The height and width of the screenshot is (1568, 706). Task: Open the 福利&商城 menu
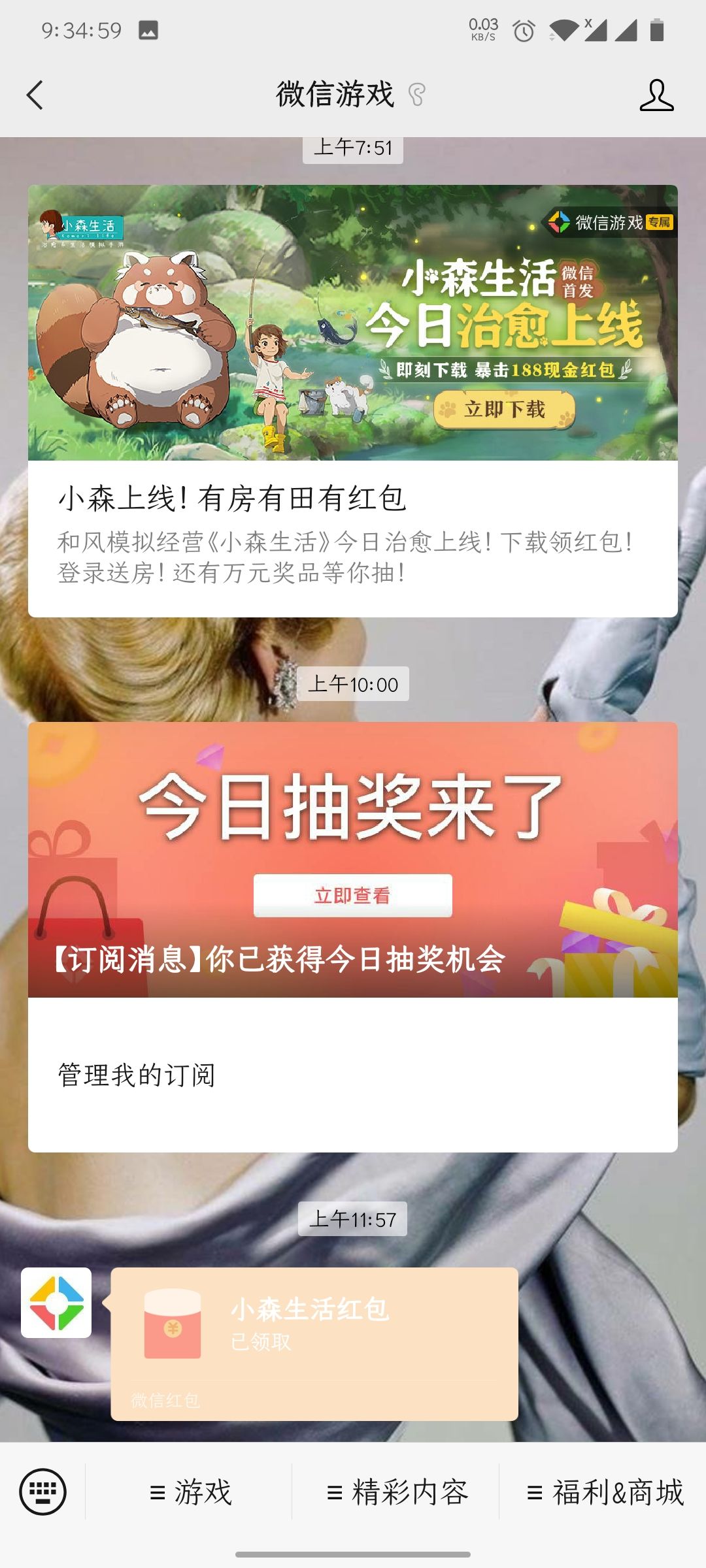click(603, 1492)
